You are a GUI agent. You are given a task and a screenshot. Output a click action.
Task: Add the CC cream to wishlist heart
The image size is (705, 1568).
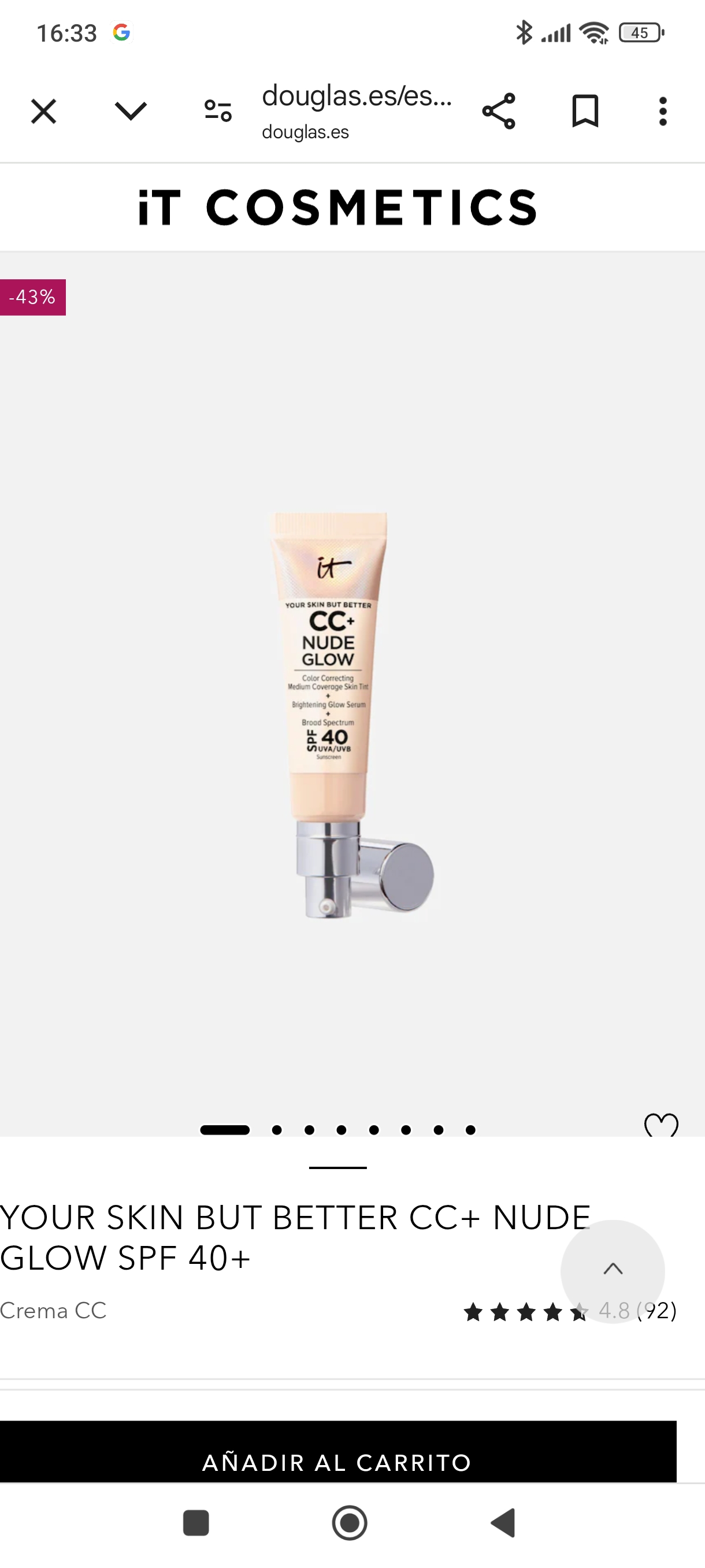tap(661, 1125)
